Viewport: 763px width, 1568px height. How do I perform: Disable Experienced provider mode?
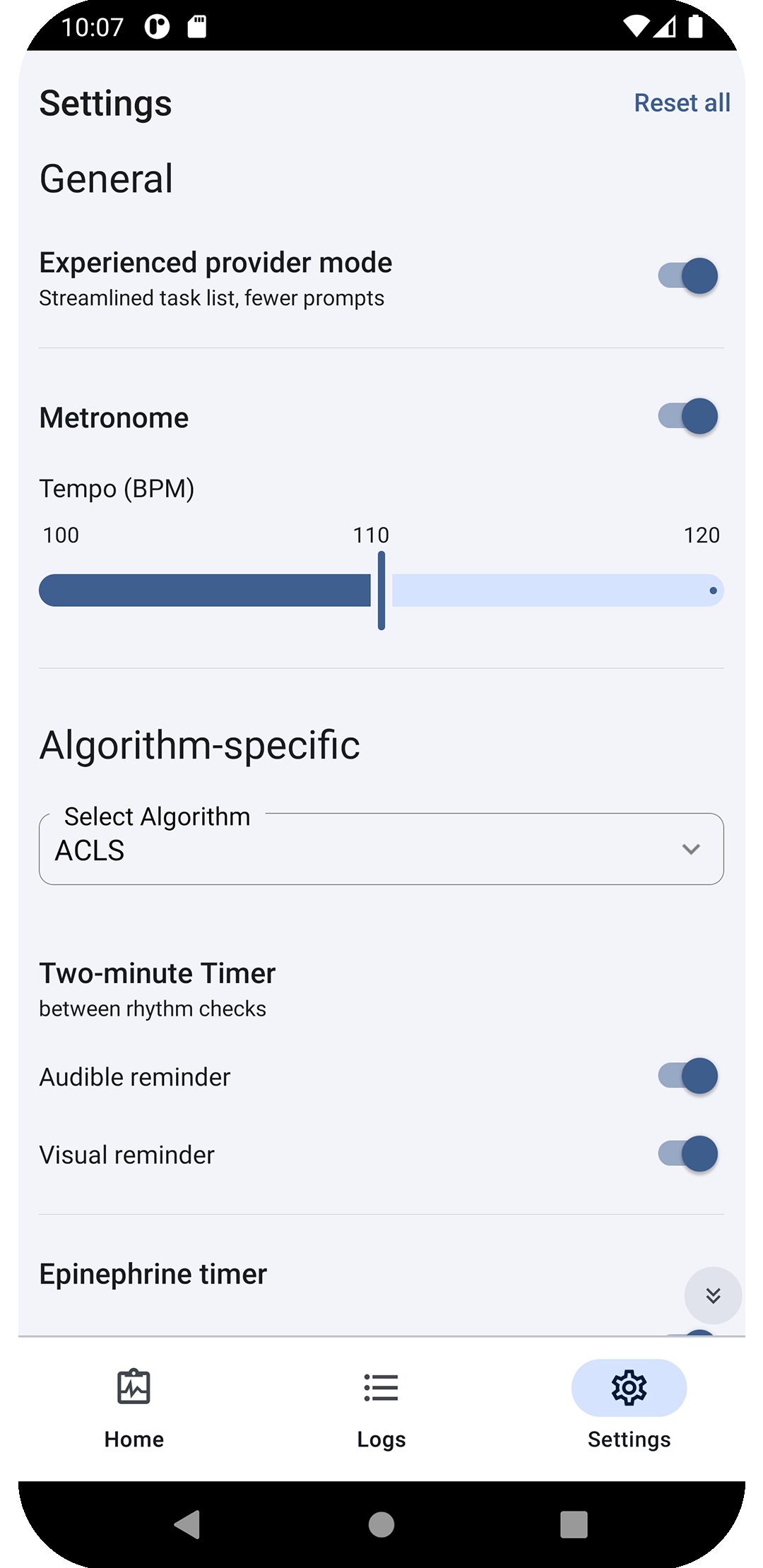tap(688, 275)
